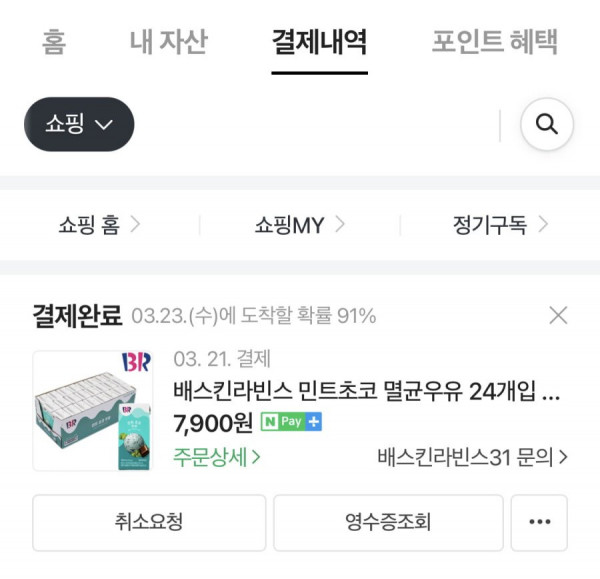Tap 영수증조회 to view receipt

[x=388, y=522]
